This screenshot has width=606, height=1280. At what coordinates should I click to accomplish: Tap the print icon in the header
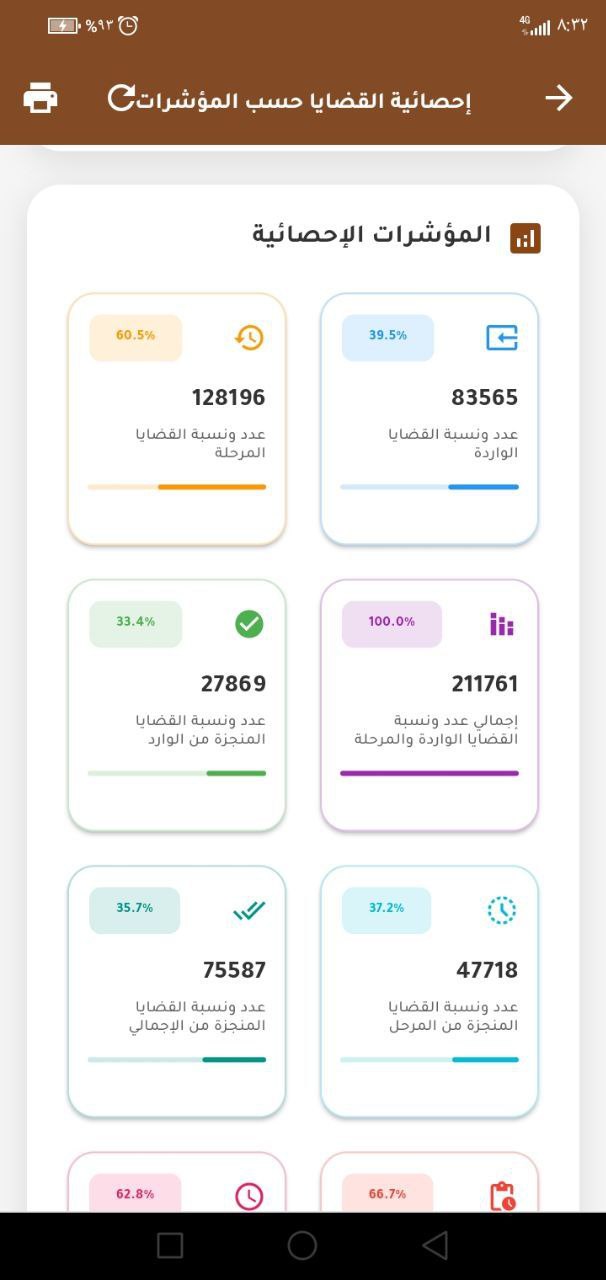pos(41,98)
